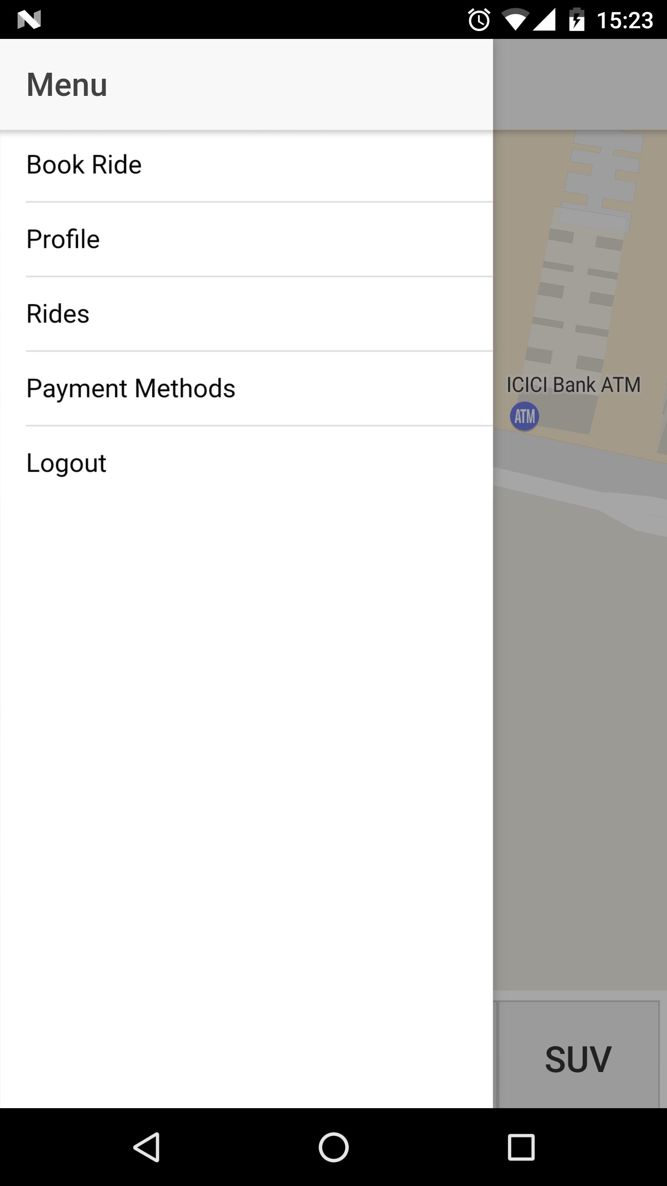Go to the Profile page

pyautogui.click(x=246, y=239)
